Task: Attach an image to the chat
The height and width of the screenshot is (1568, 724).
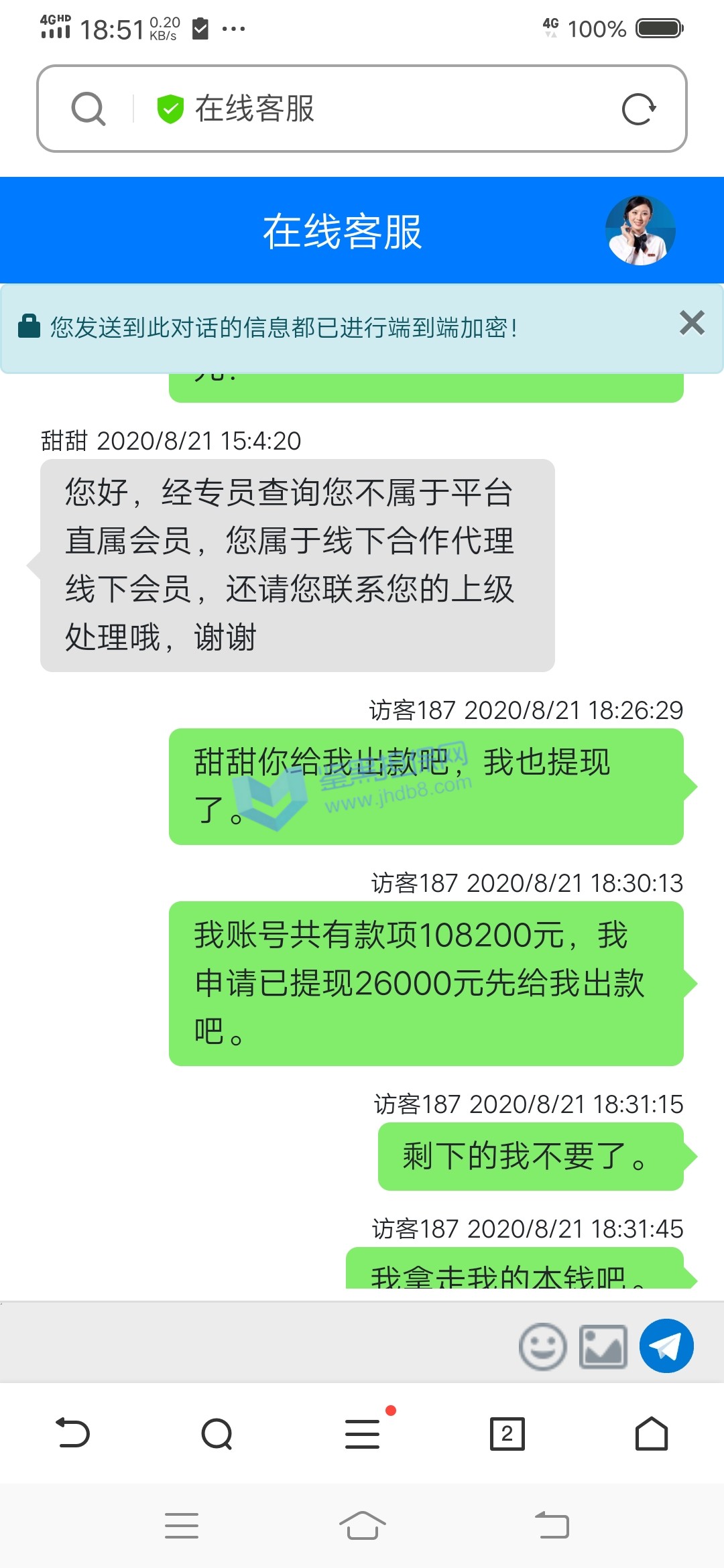Action: click(603, 1346)
